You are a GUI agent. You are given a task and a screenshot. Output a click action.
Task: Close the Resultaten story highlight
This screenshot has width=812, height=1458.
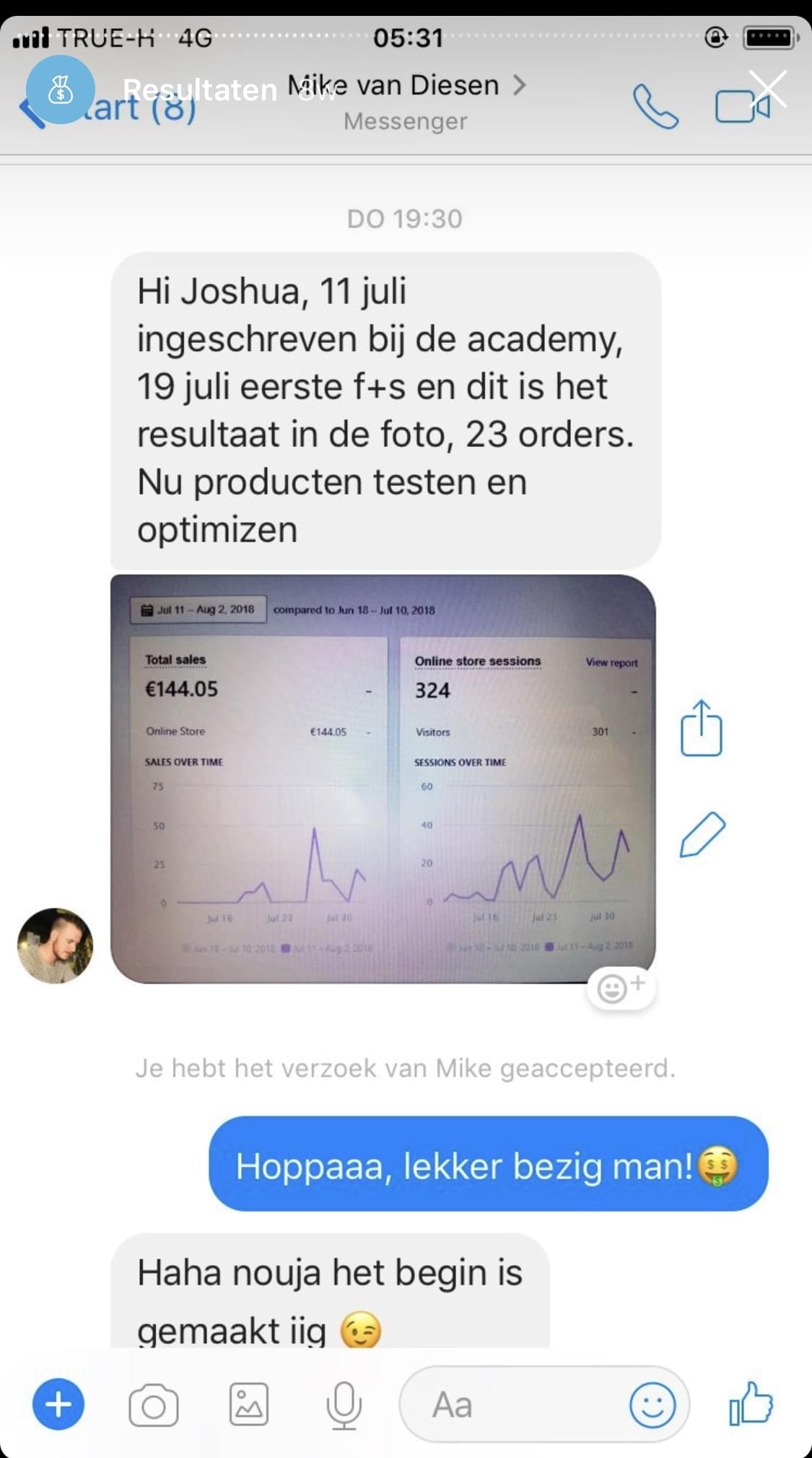point(767,89)
